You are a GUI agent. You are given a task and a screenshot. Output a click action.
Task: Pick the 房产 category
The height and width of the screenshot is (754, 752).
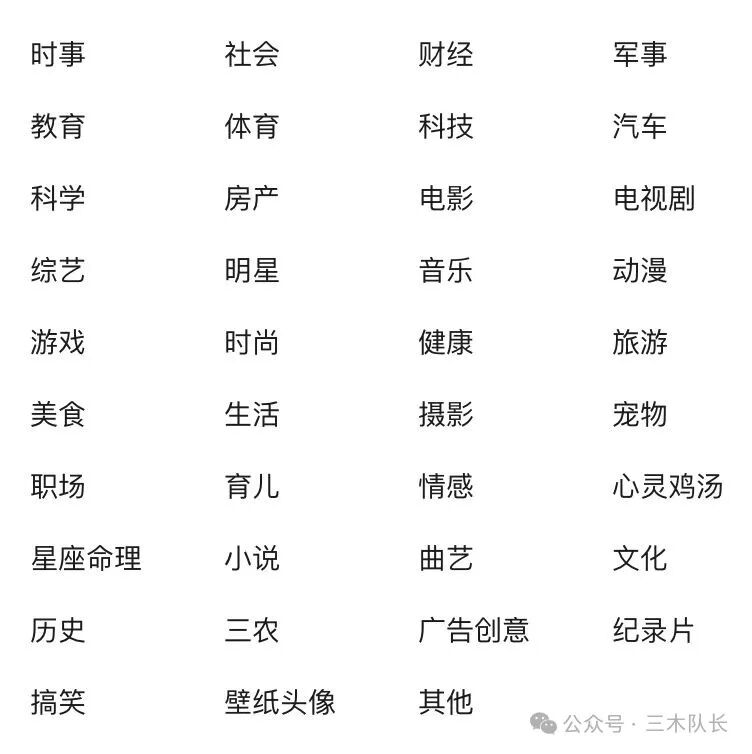click(x=252, y=199)
